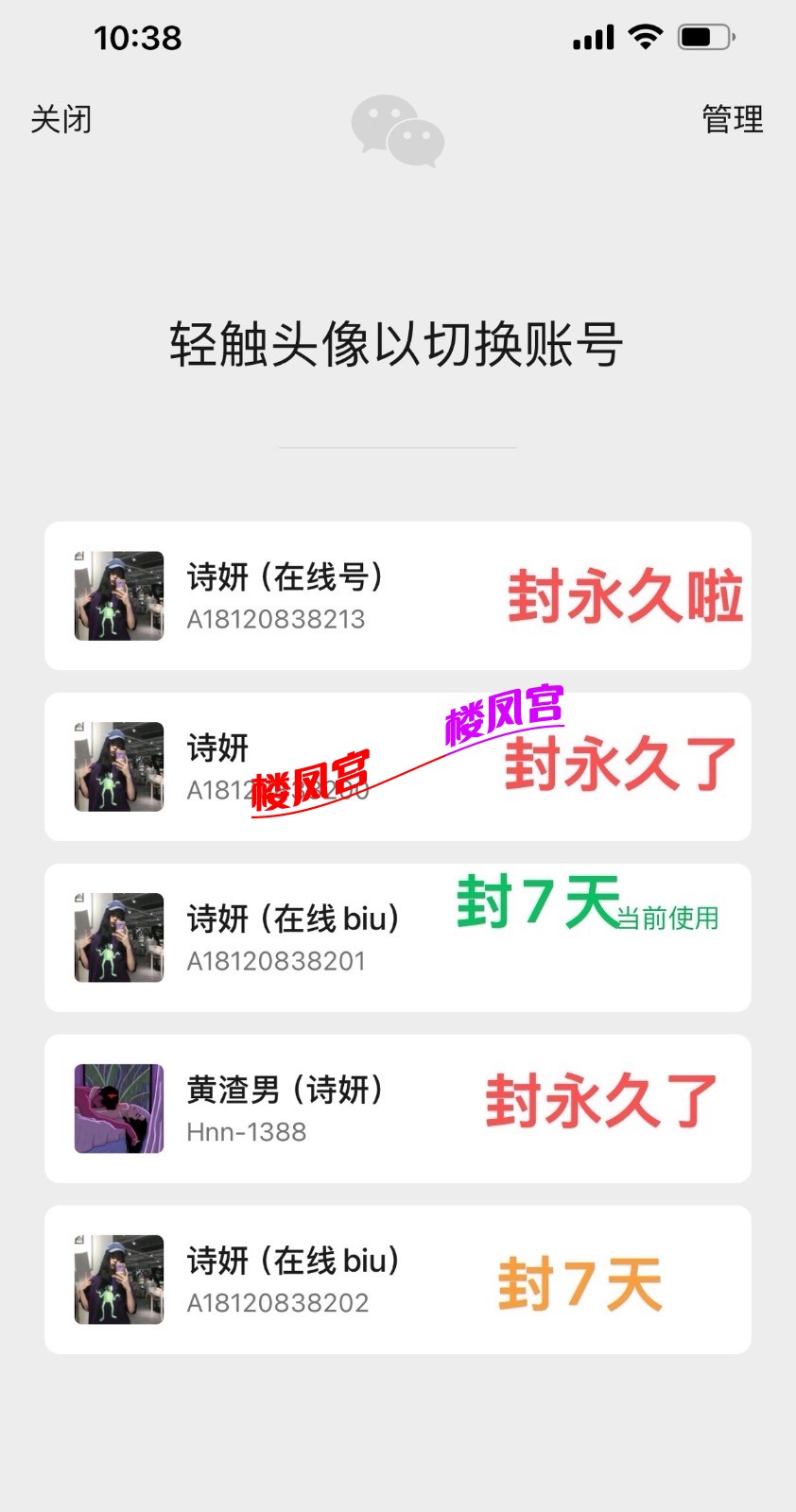Viewport: 796px width, 1512px height.
Task: Open 管理 to manage accounts
Action: pos(732,120)
